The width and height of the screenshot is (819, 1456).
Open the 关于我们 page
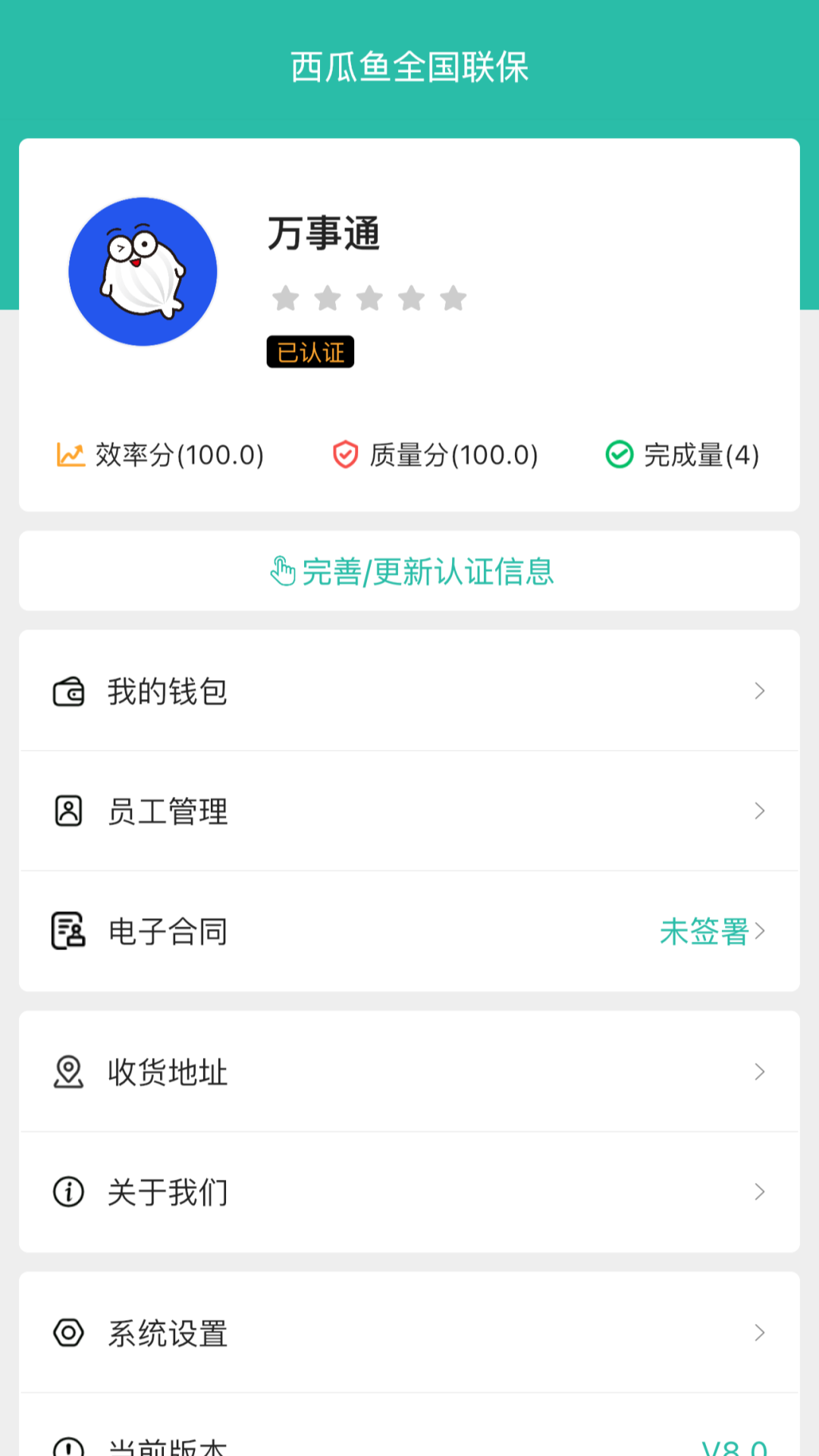[409, 1191]
